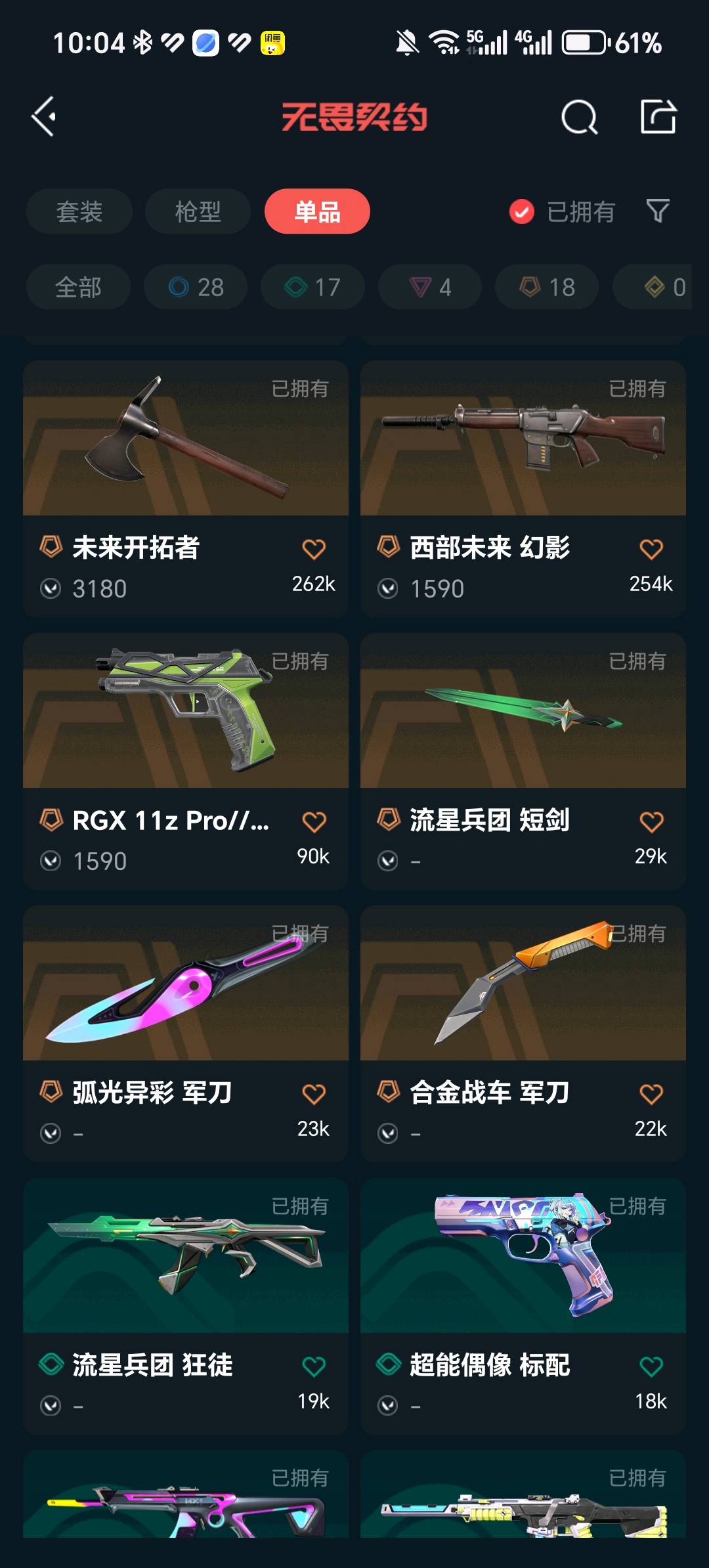
Task: Open the RGX 11z Pro pistol card
Action: 186,761
